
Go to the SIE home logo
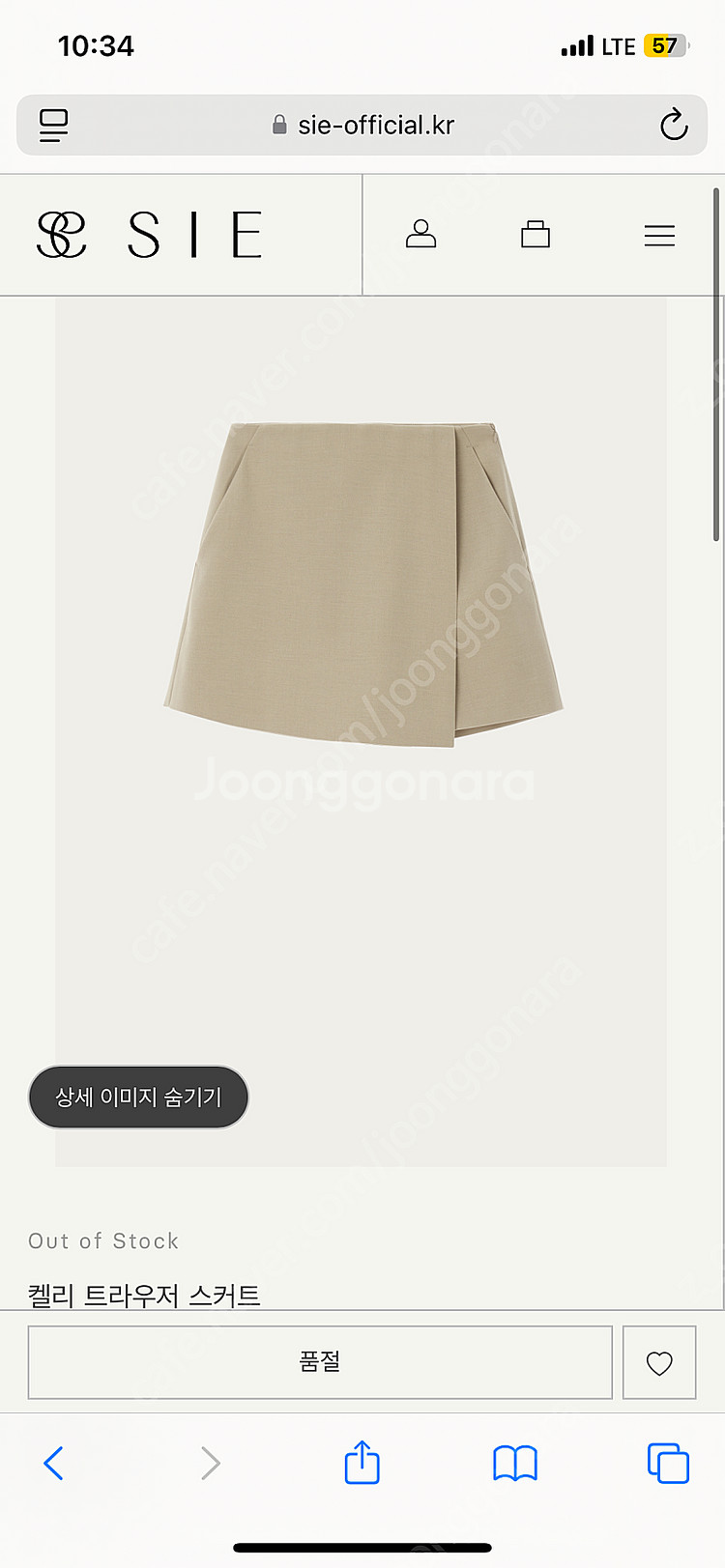click(150, 235)
